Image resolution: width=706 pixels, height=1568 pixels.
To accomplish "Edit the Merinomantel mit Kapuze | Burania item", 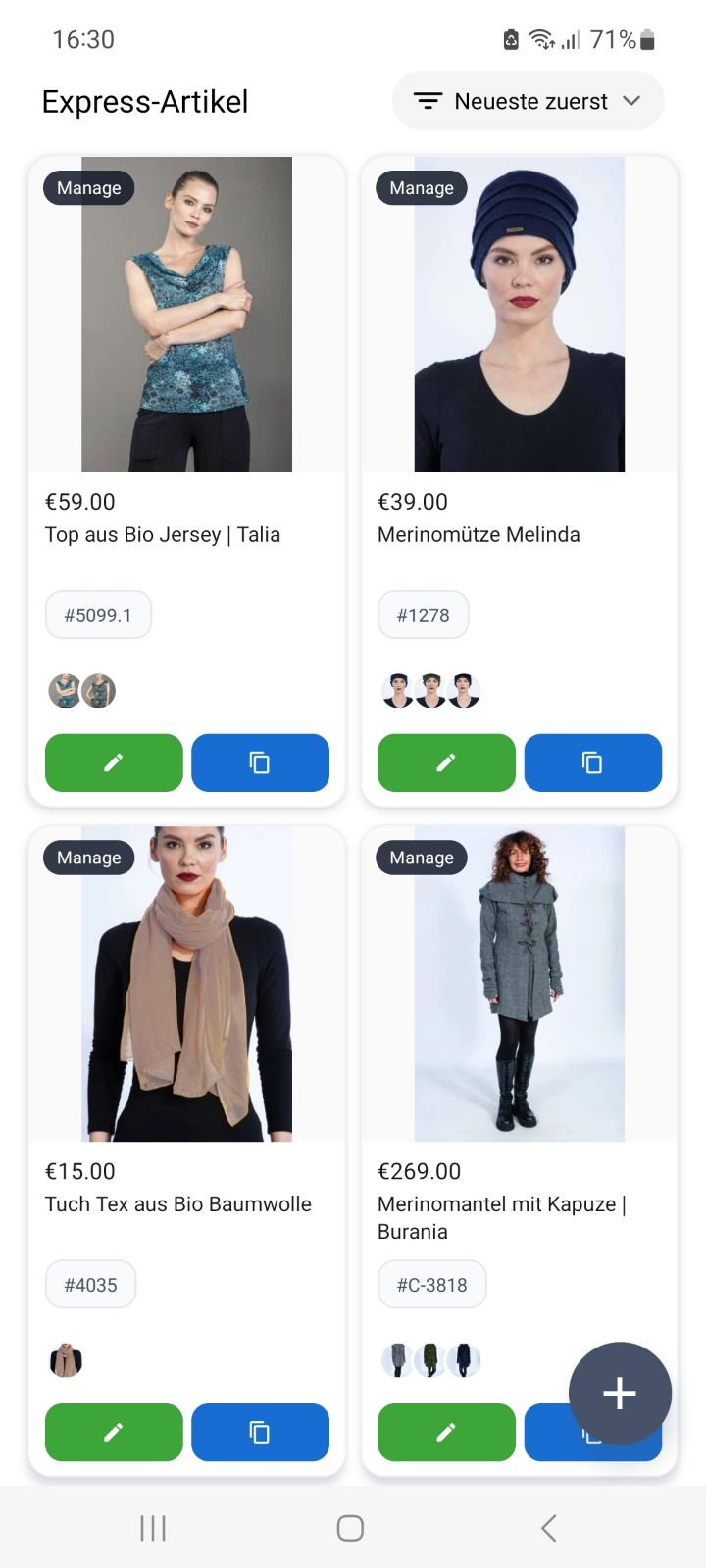I will (x=446, y=1432).
